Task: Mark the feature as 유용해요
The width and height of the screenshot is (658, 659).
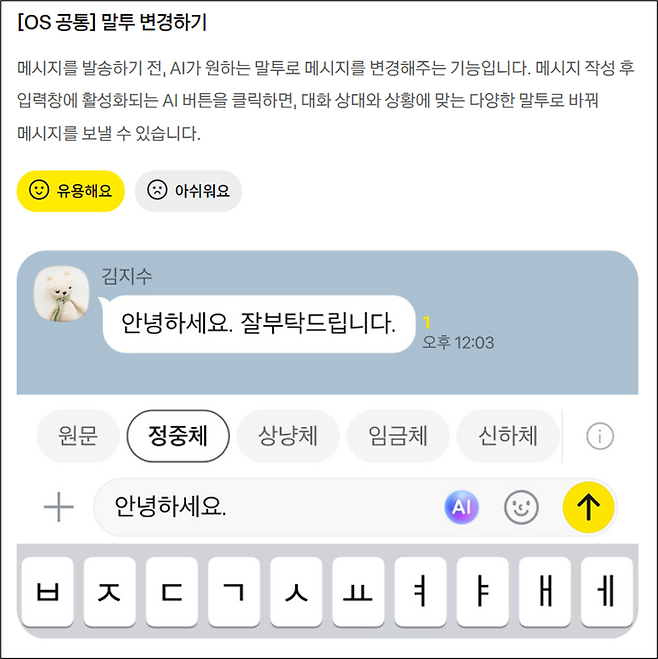Action: (x=70, y=190)
